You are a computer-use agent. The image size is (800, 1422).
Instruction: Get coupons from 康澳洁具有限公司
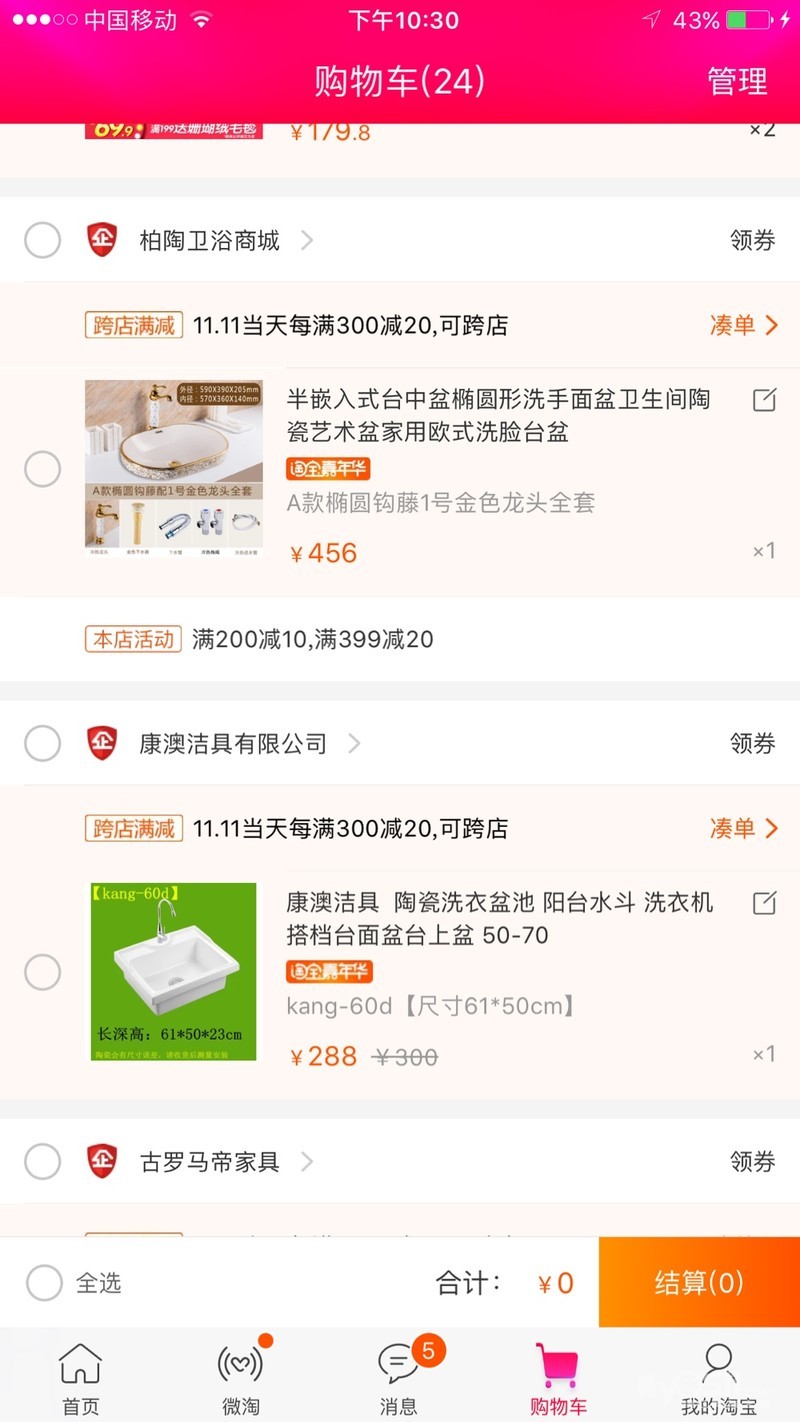pyautogui.click(x=752, y=744)
